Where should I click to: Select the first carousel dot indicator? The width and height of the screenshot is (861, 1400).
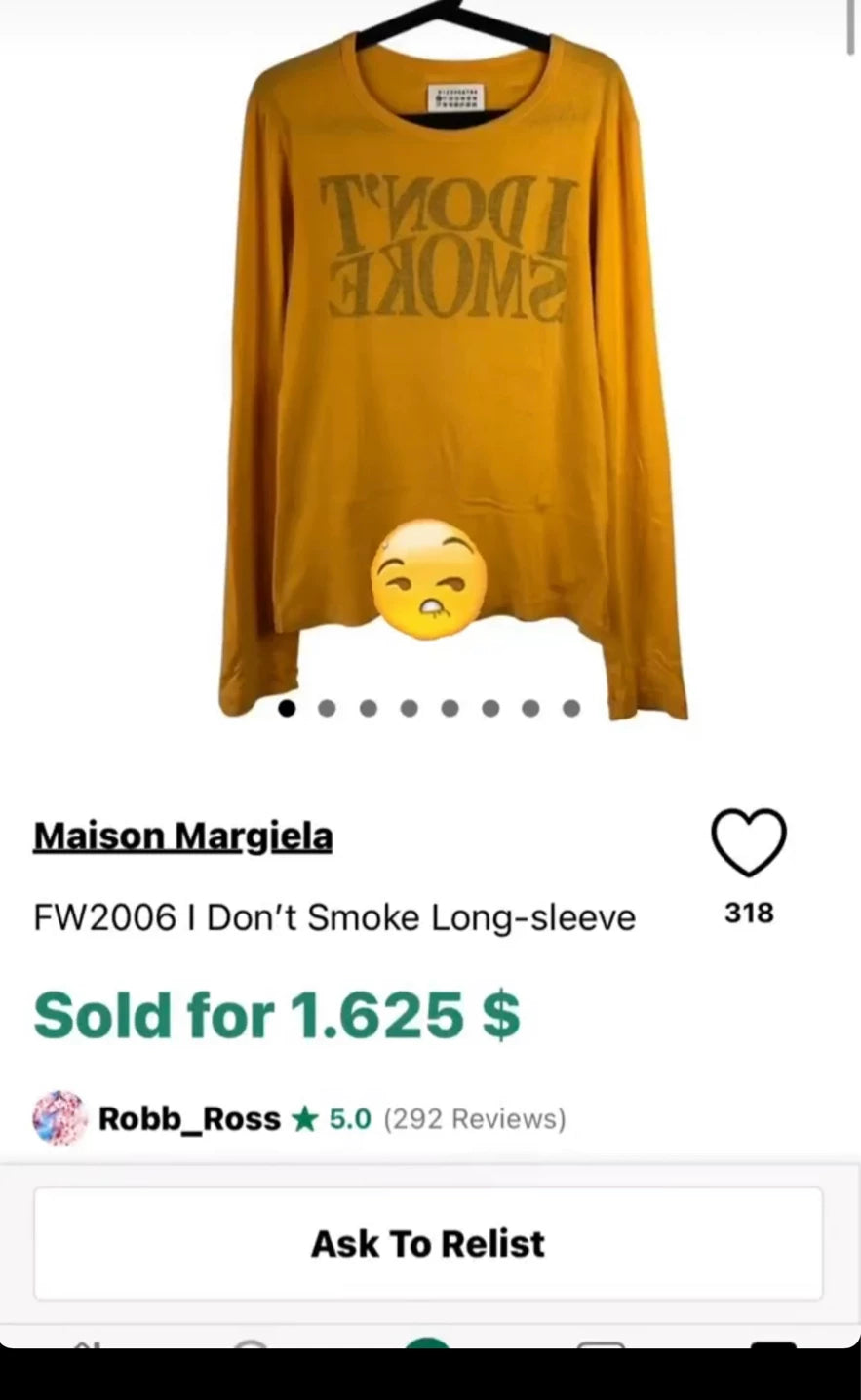288,707
